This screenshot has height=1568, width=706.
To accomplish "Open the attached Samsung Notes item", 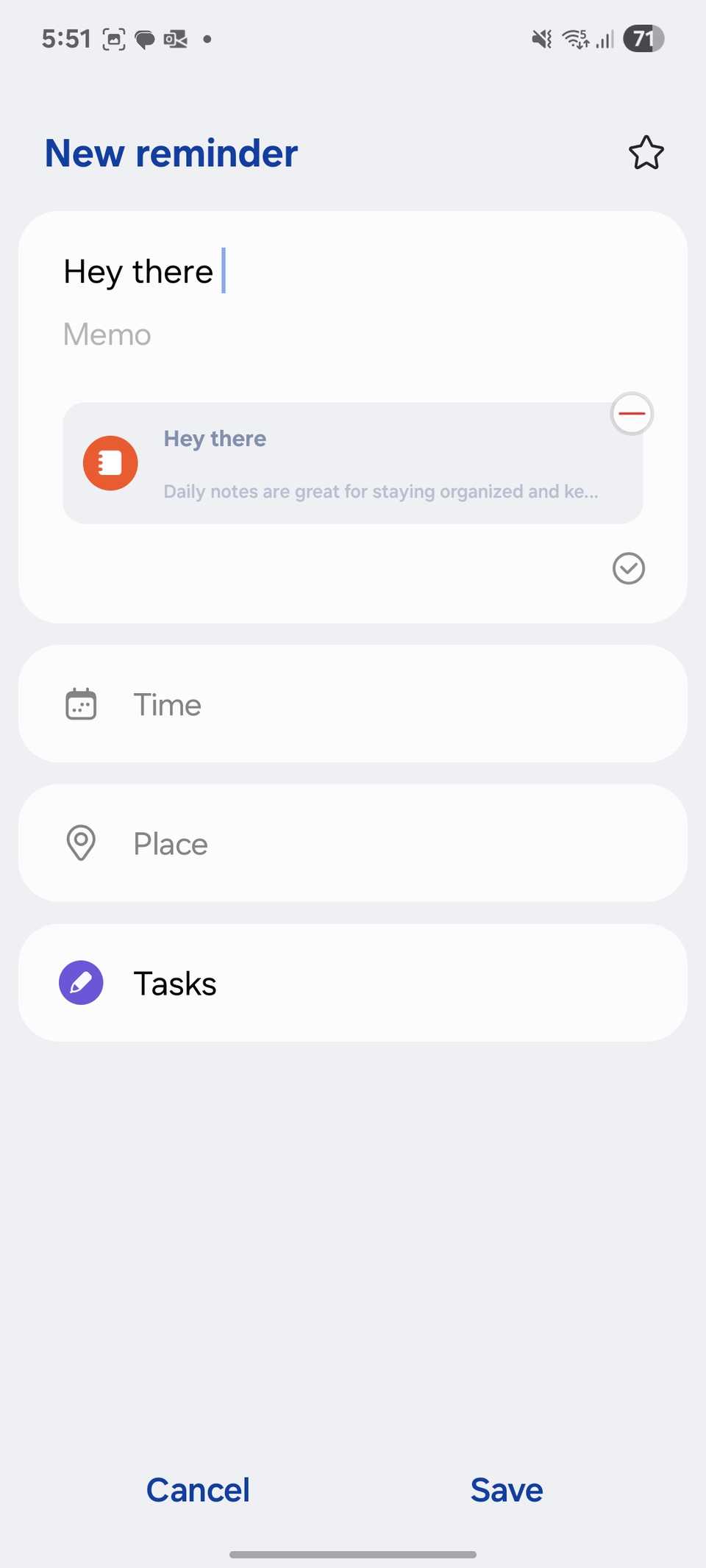I will pyautogui.click(x=353, y=462).
